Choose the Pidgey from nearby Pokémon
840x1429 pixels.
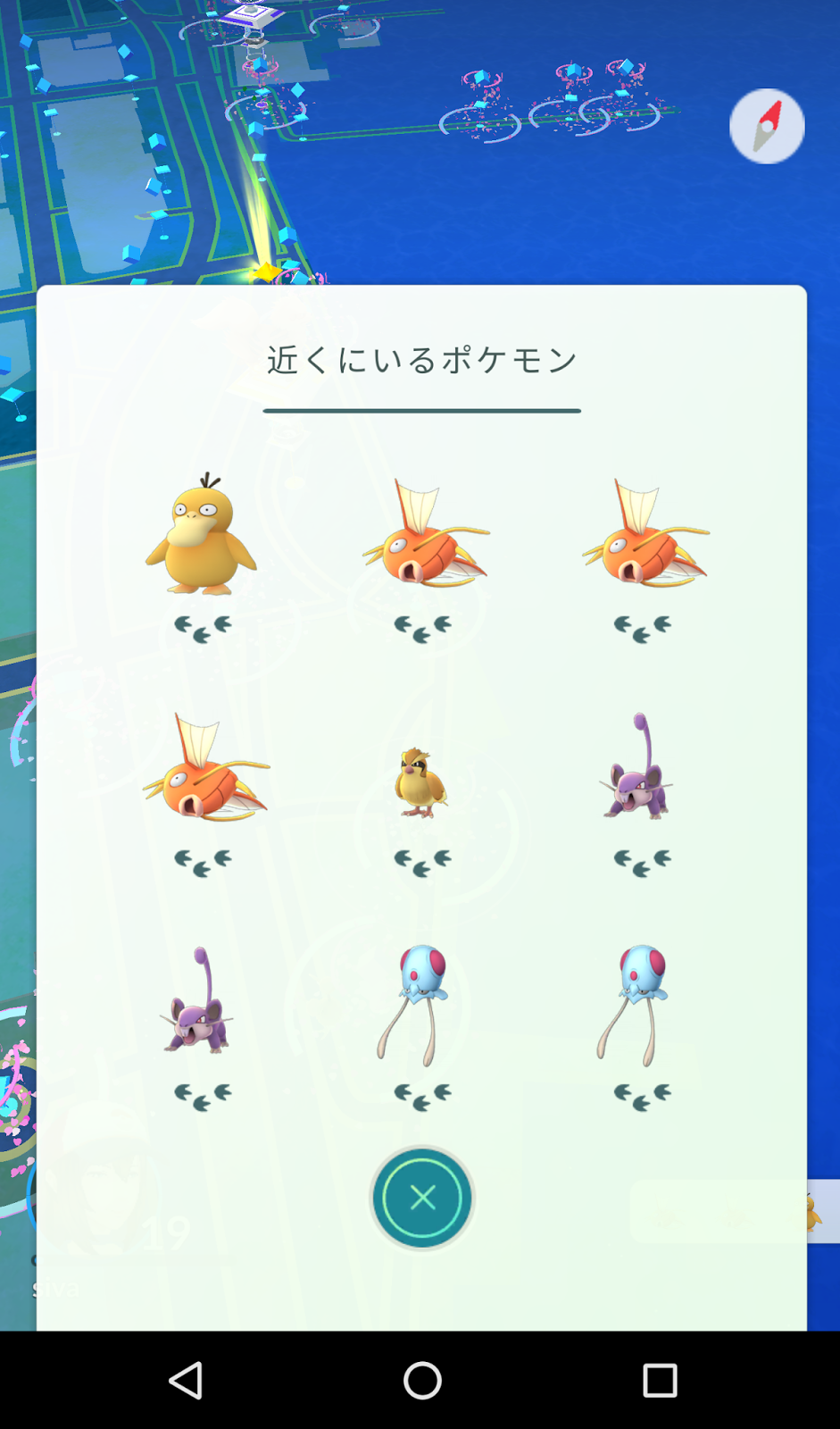pyautogui.click(x=421, y=781)
